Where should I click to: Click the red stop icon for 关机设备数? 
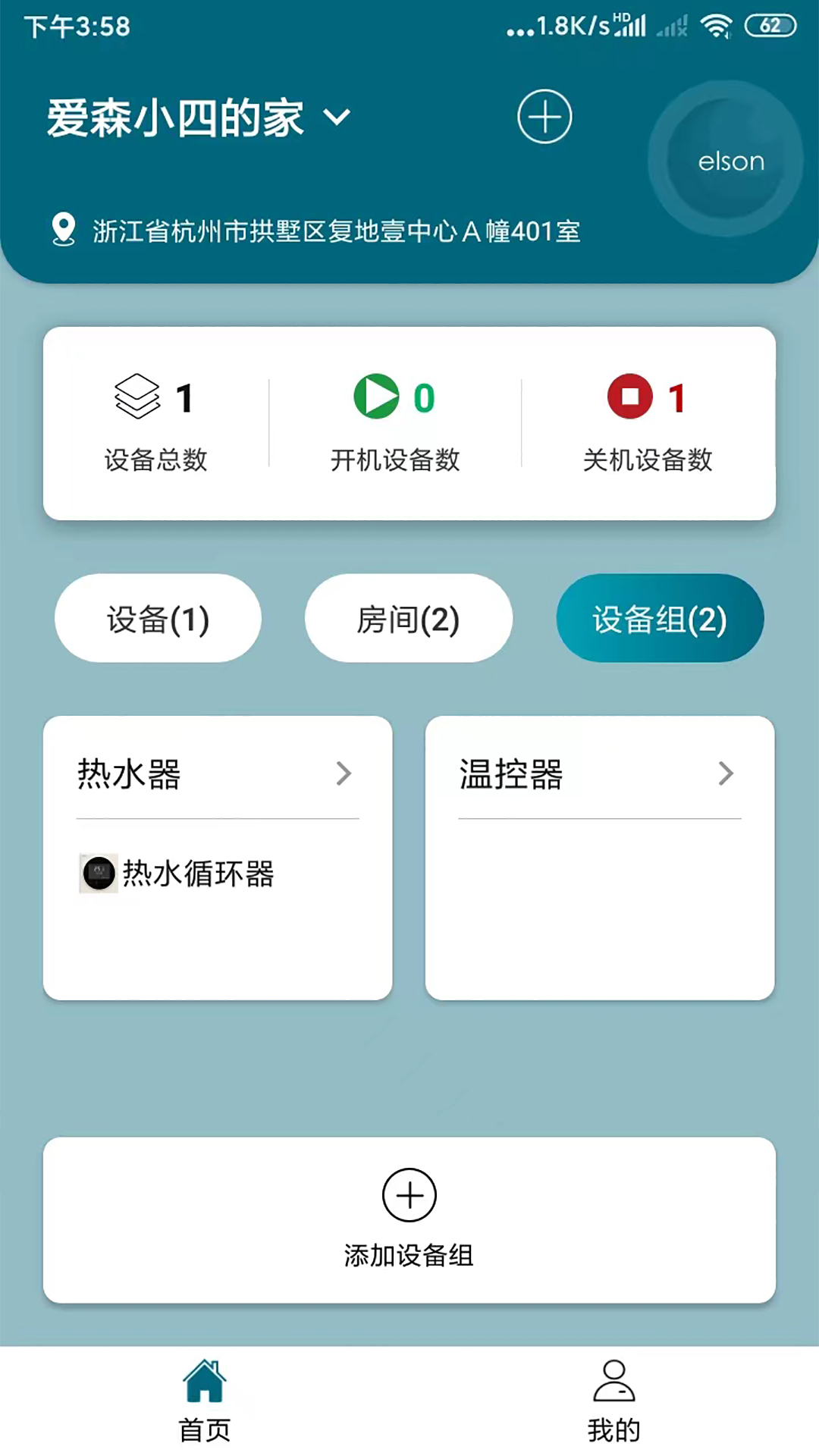tap(630, 396)
